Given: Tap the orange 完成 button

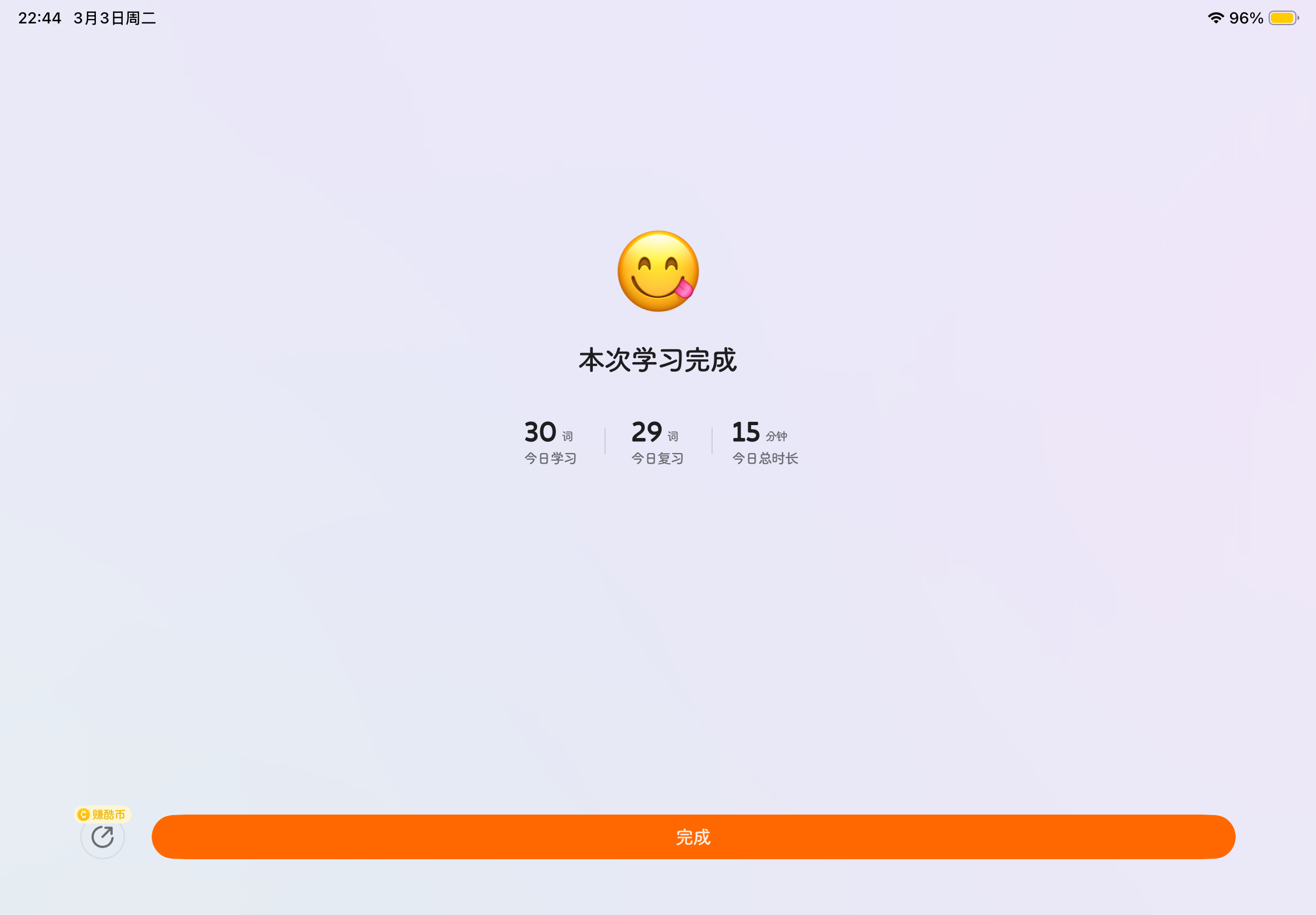Looking at the screenshot, I should pos(693,836).
